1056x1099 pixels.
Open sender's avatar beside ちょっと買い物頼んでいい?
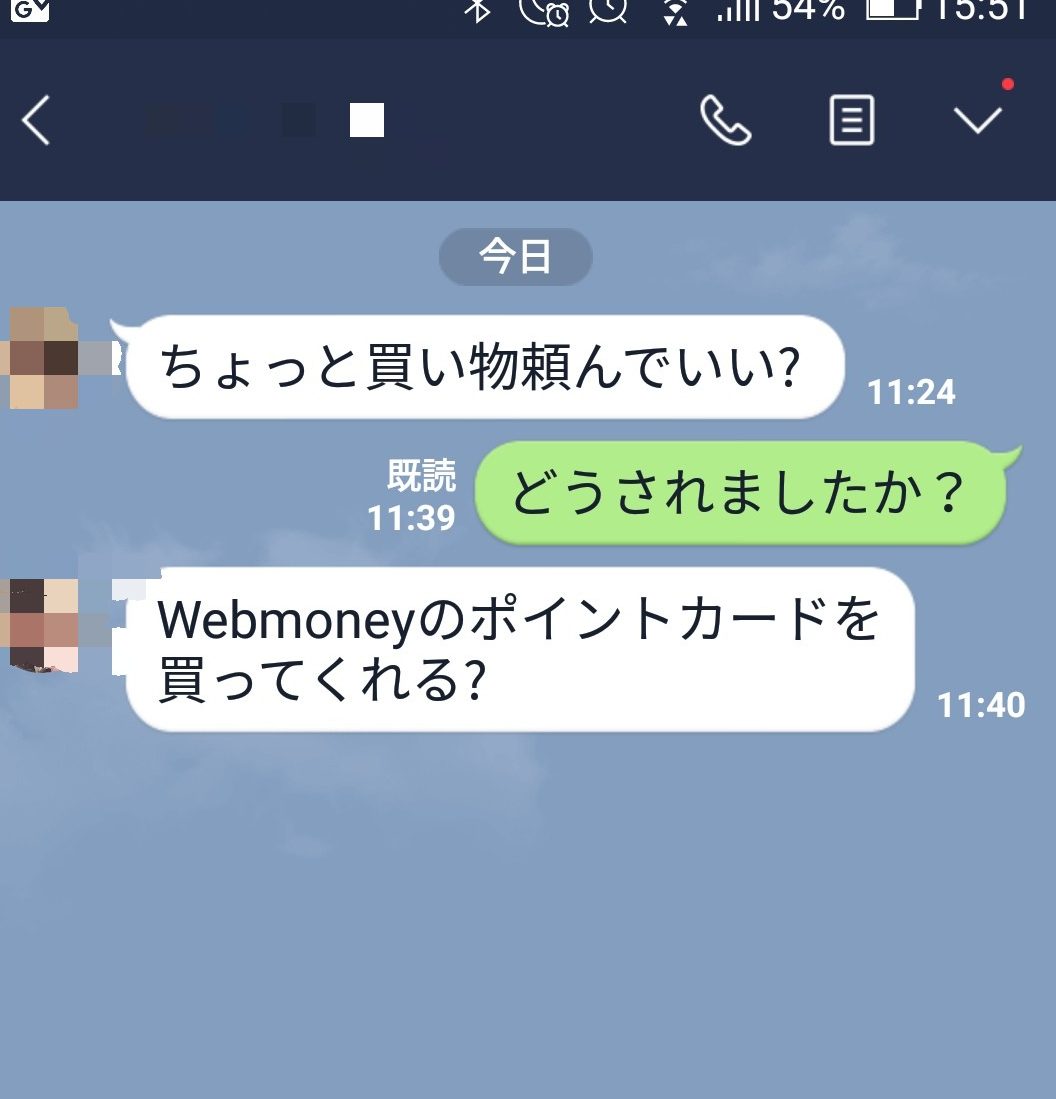(x=44, y=358)
